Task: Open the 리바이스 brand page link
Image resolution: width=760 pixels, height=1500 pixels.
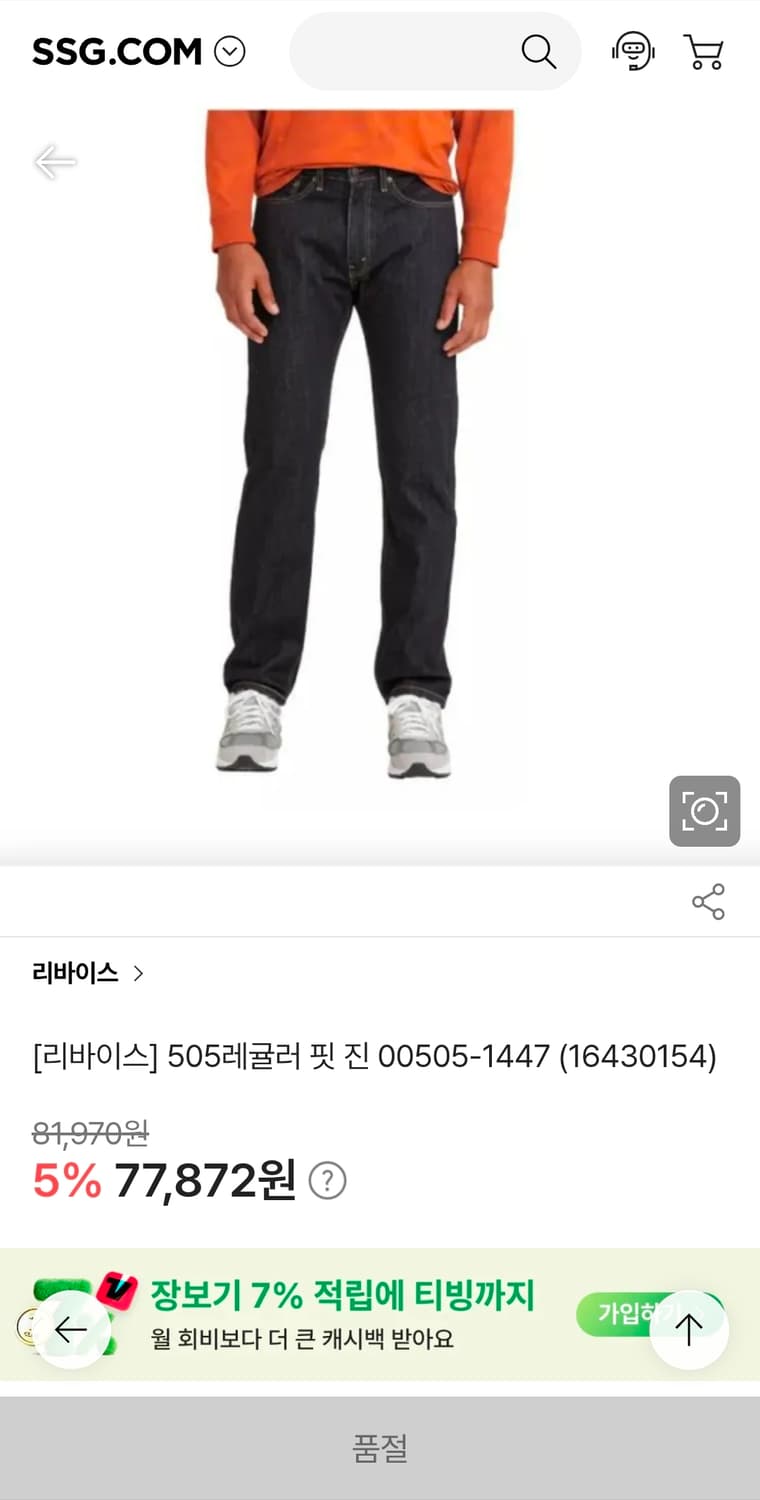Action: tap(74, 973)
